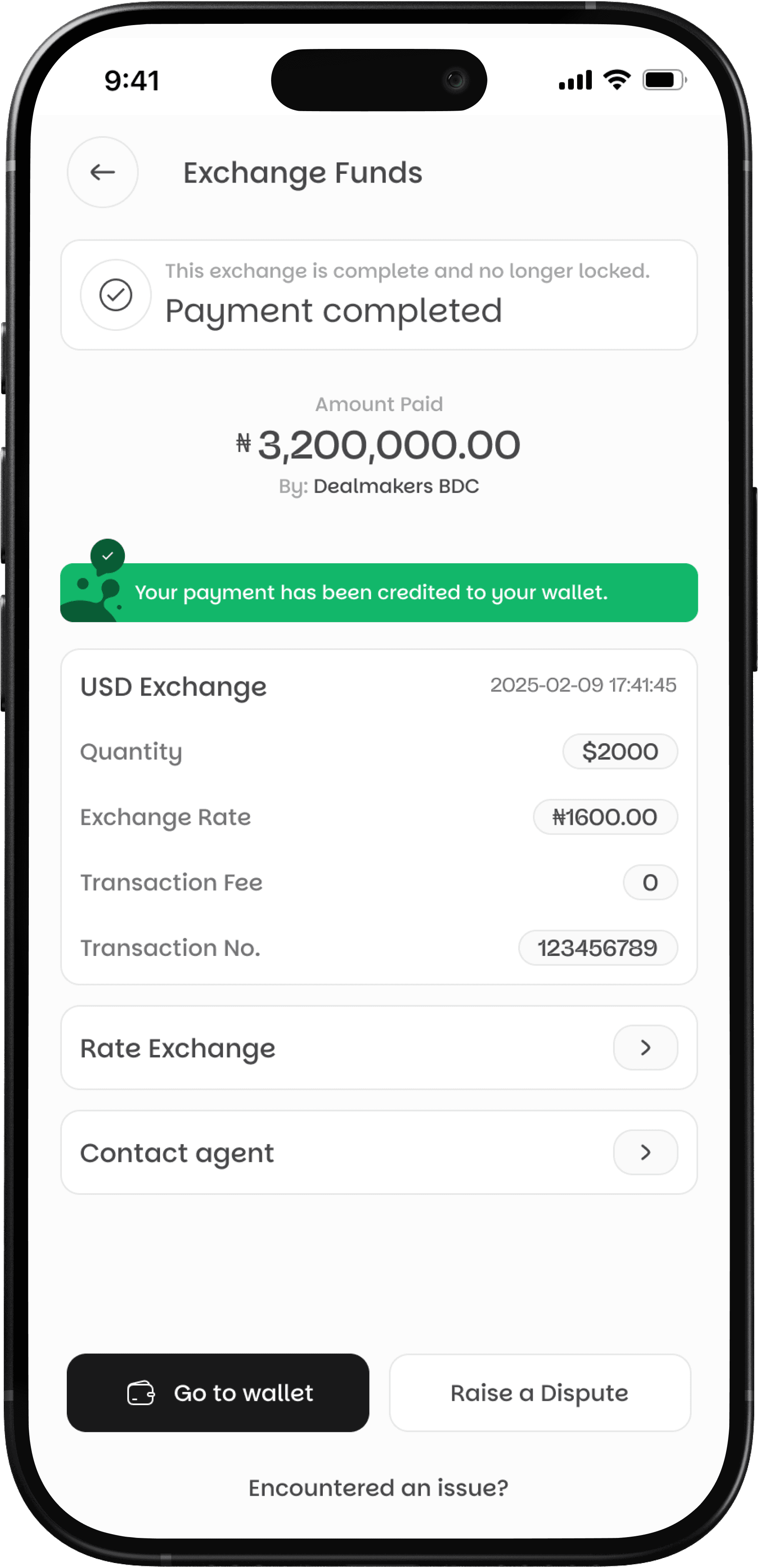
Task: Tap the Go to wallet button
Action: click(x=218, y=1393)
